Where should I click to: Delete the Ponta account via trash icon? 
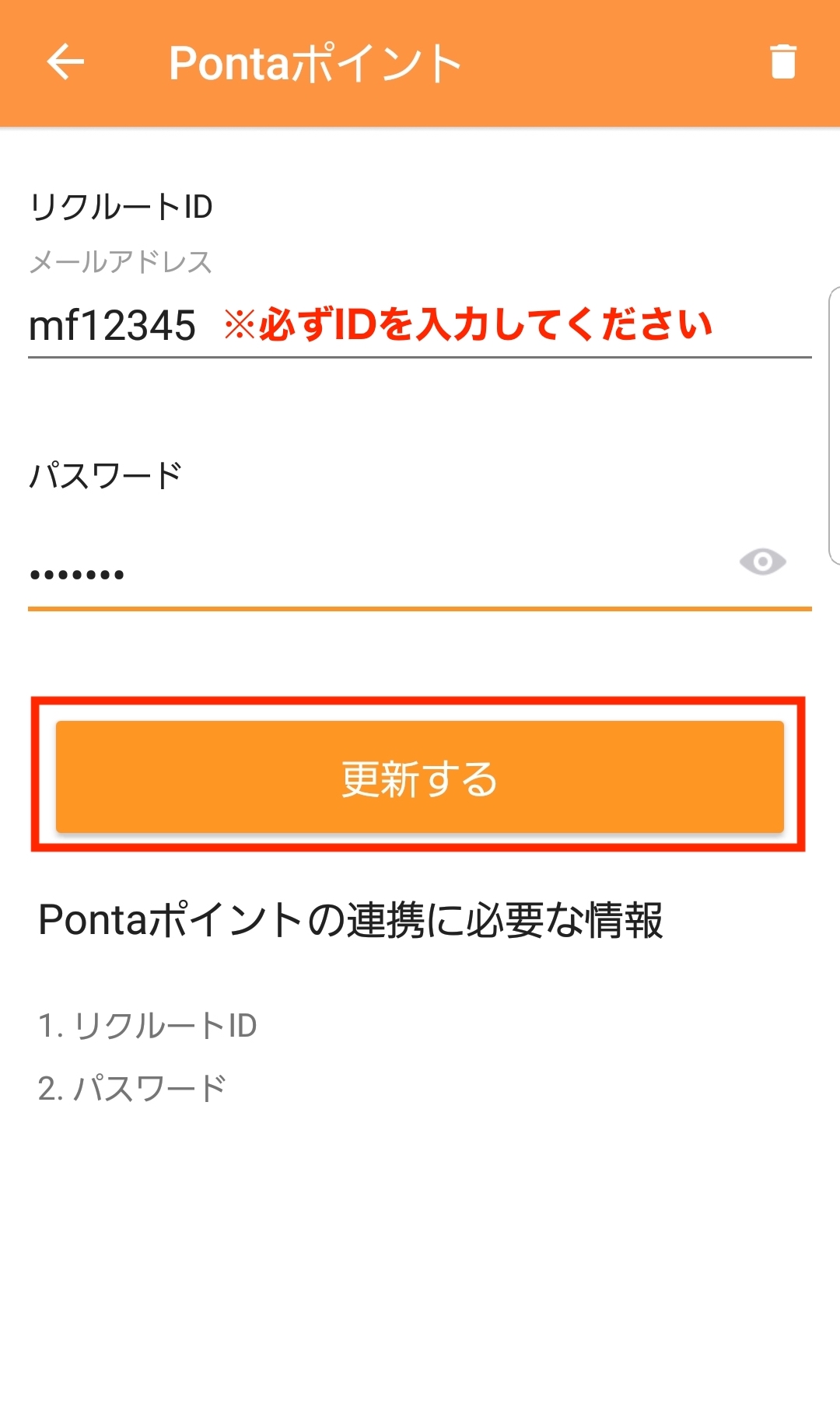pyautogui.click(x=783, y=62)
